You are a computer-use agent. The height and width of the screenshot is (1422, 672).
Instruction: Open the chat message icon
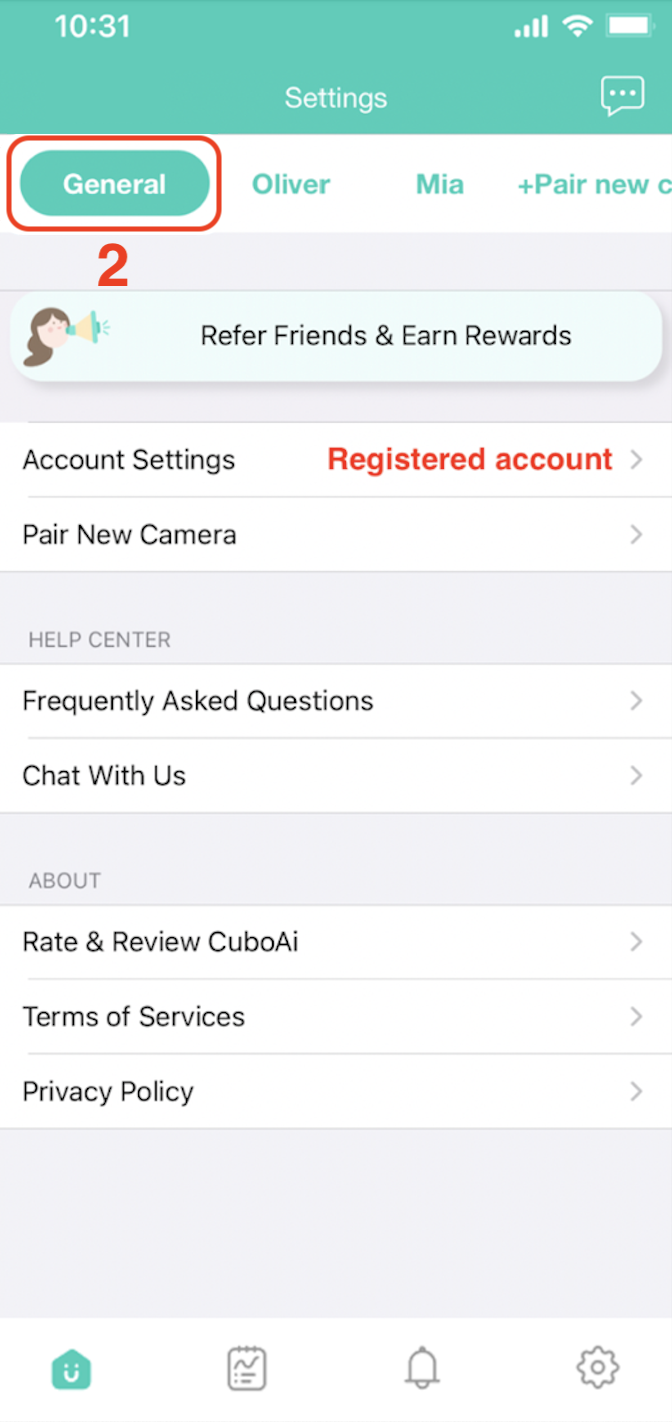coord(622,96)
